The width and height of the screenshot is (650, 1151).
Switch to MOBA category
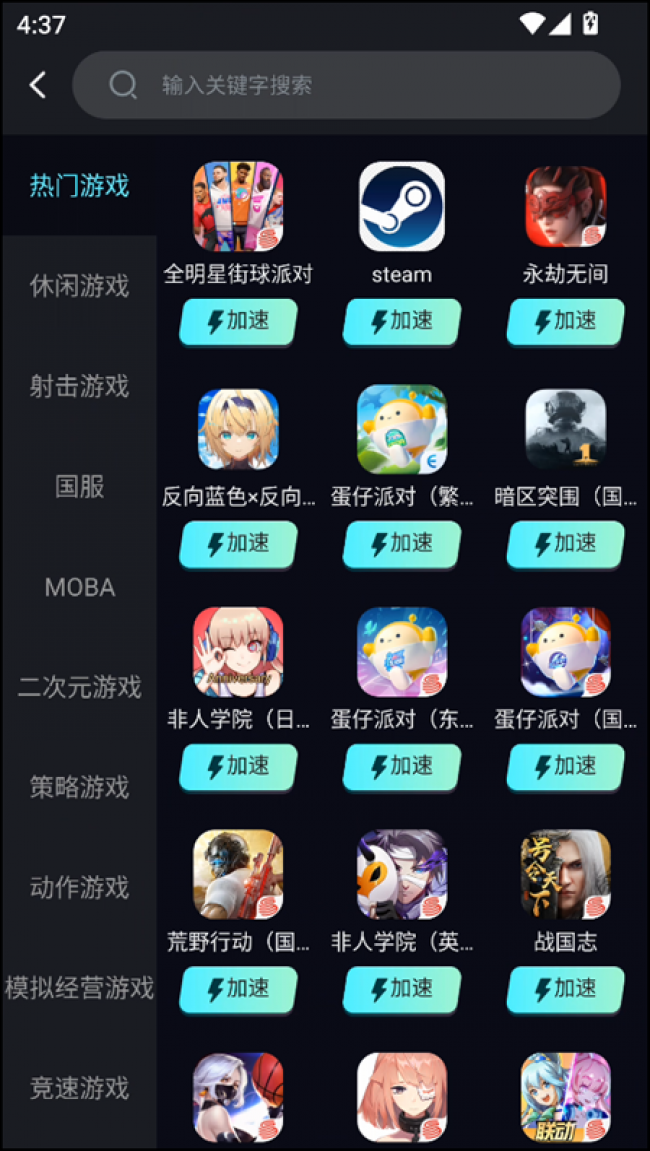point(79,587)
